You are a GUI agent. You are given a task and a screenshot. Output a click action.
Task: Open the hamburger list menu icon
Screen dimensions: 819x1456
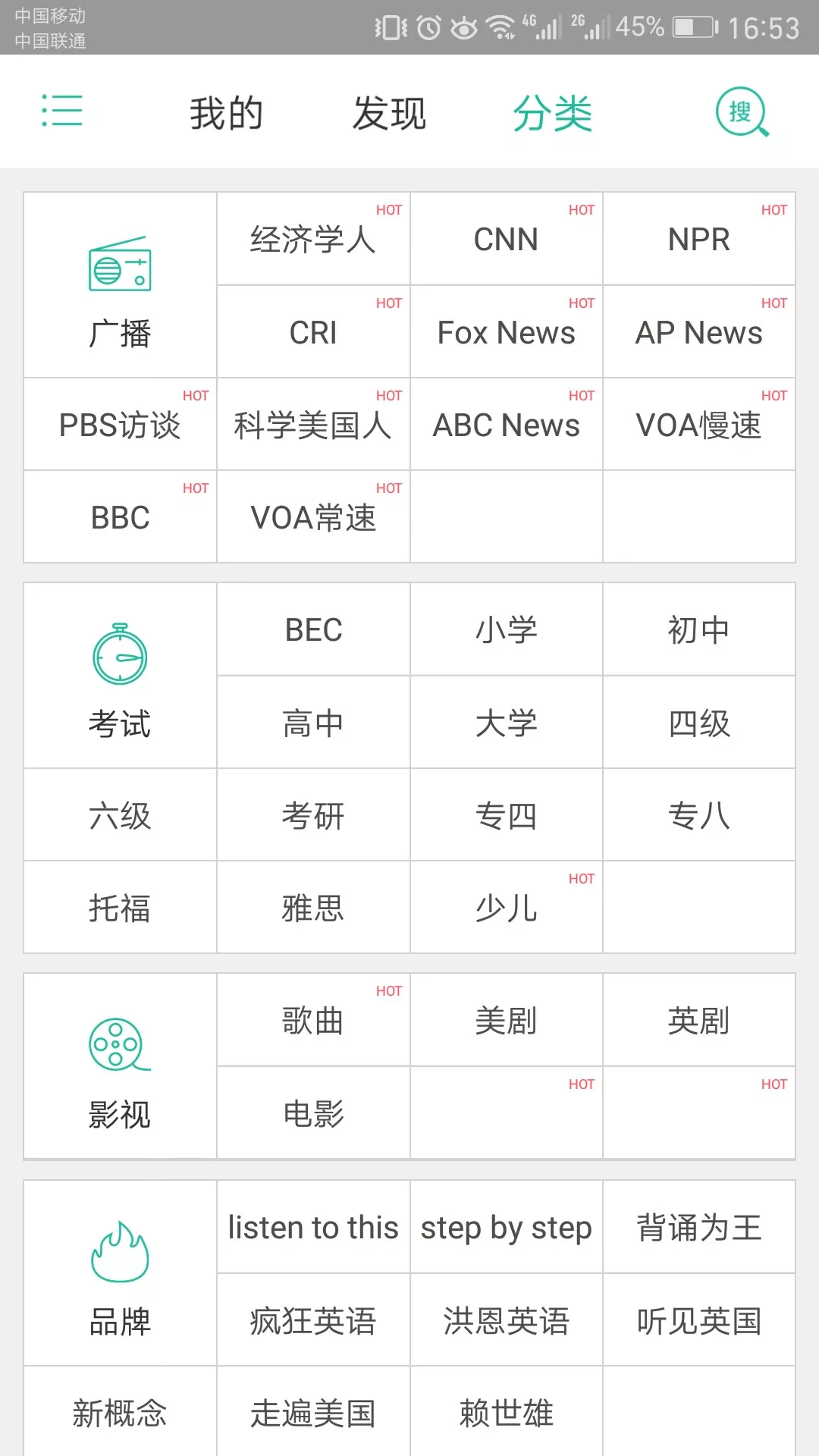click(x=63, y=111)
